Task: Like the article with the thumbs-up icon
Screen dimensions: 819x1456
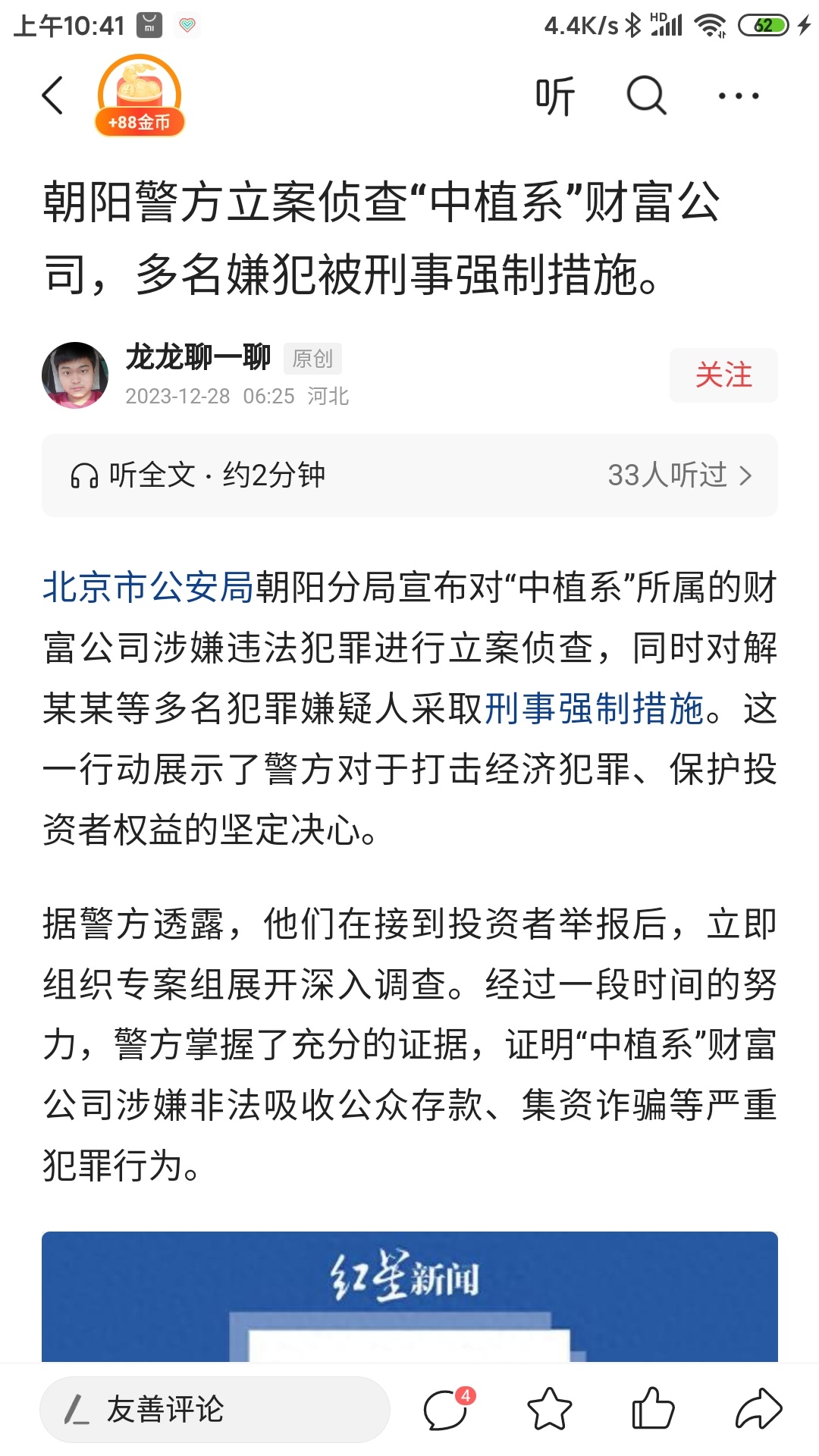Action: 652,1410
